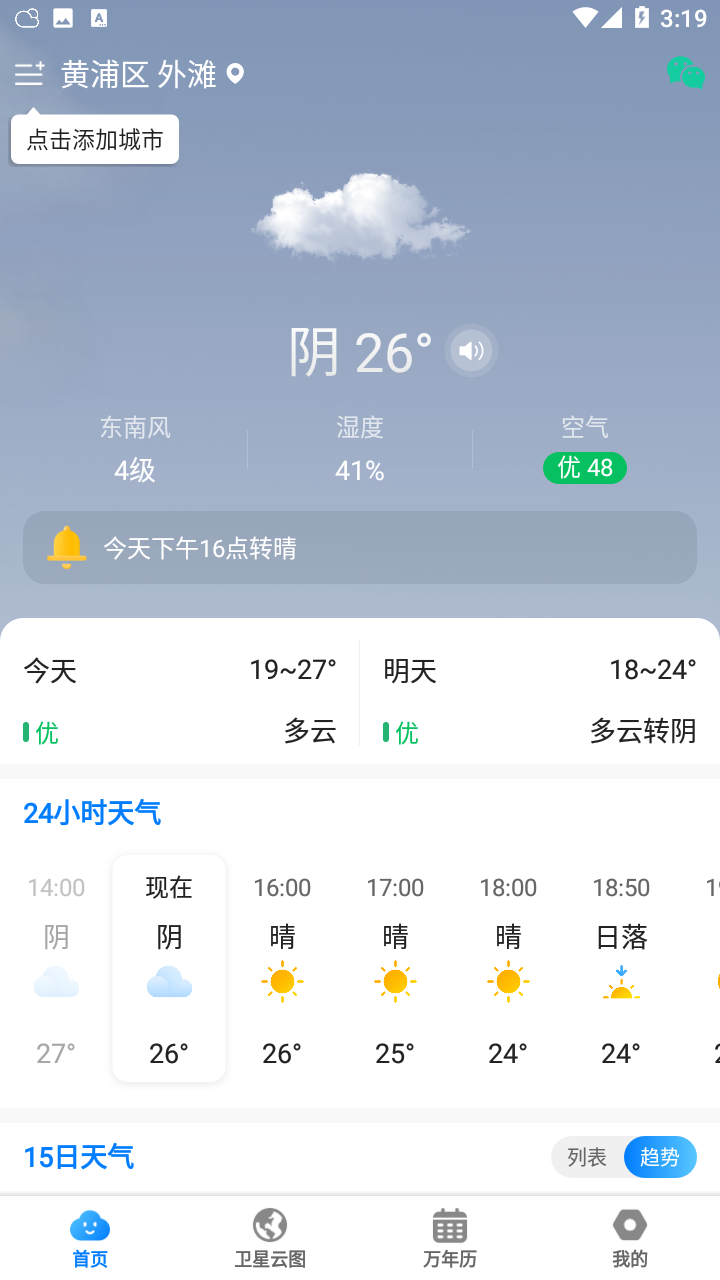The image size is (720, 1280).
Task: Tap the 黄浦区 外滩 location title
Action: 139,74
